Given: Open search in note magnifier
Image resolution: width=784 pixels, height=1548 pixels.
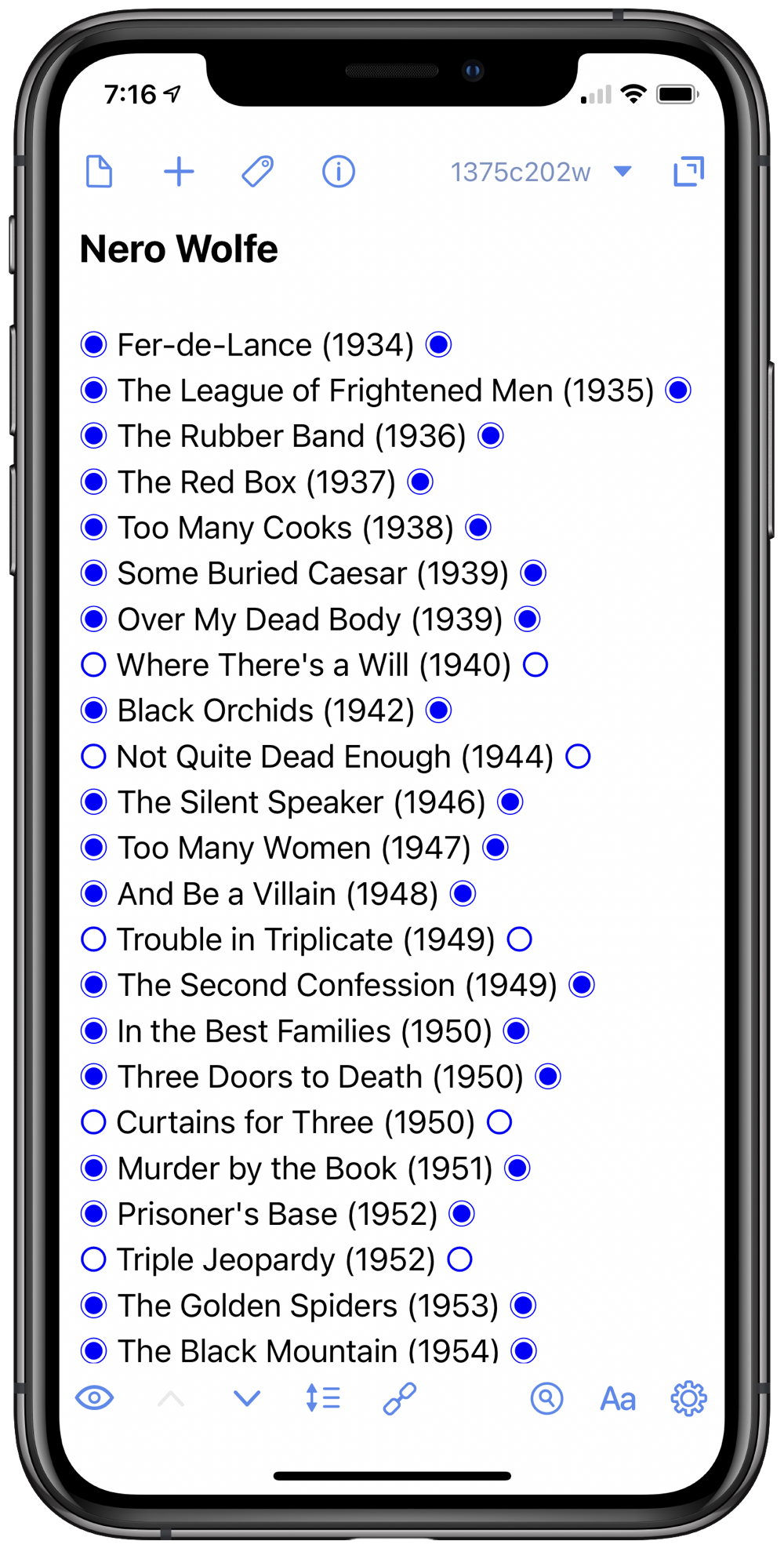Looking at the screenshot, I should [x=546, y=1398].
